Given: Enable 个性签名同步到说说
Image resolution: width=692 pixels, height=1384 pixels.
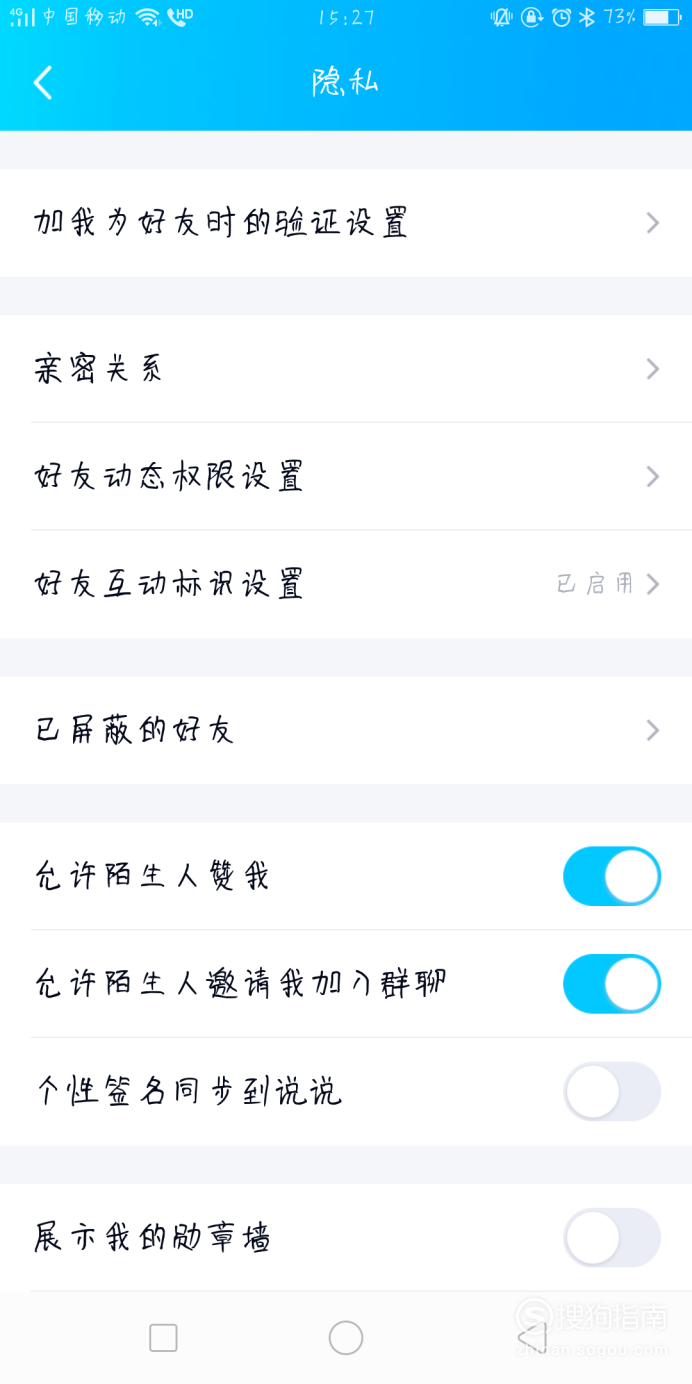Looking at the screenshot, I should click(612, 1091).
